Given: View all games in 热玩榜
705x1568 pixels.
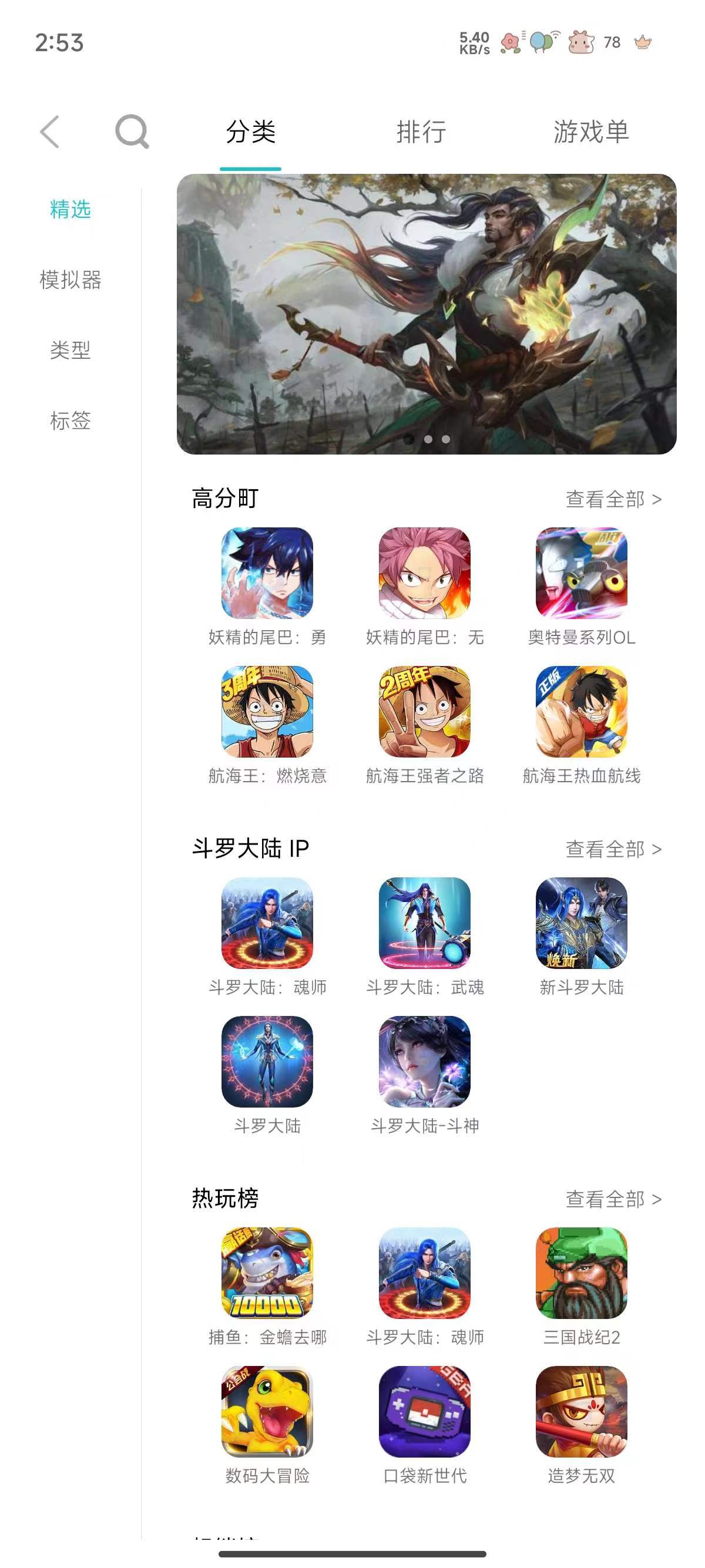Looking at the screenshot, I should pyautogui.click(x=612, y=1199).
